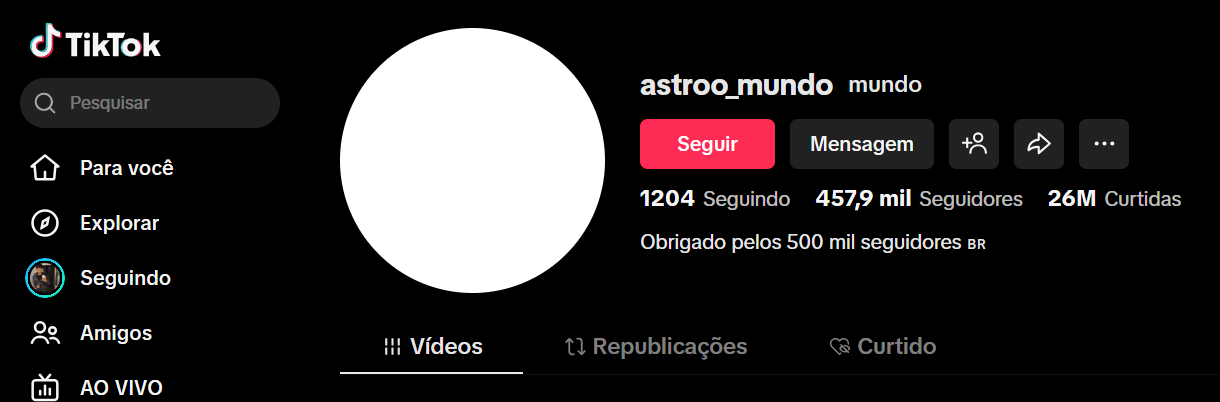Open the profile picture

[x=472, y=160]
